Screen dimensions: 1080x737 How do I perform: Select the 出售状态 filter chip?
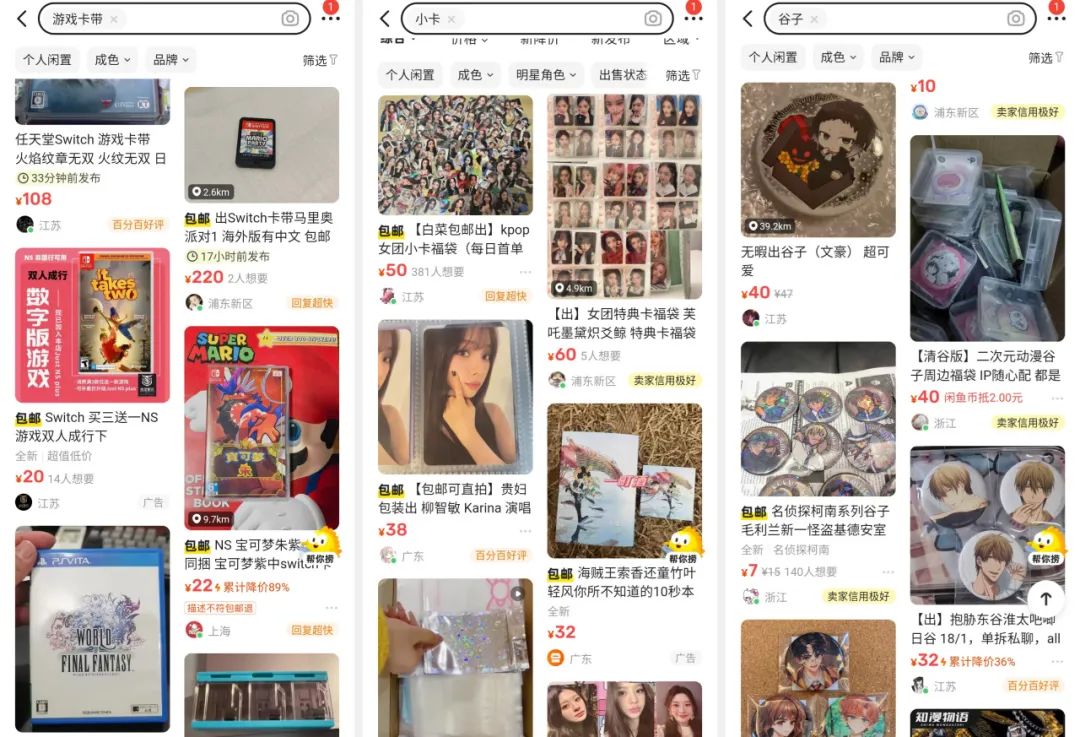pyautogui.click(x=622, y=75)
